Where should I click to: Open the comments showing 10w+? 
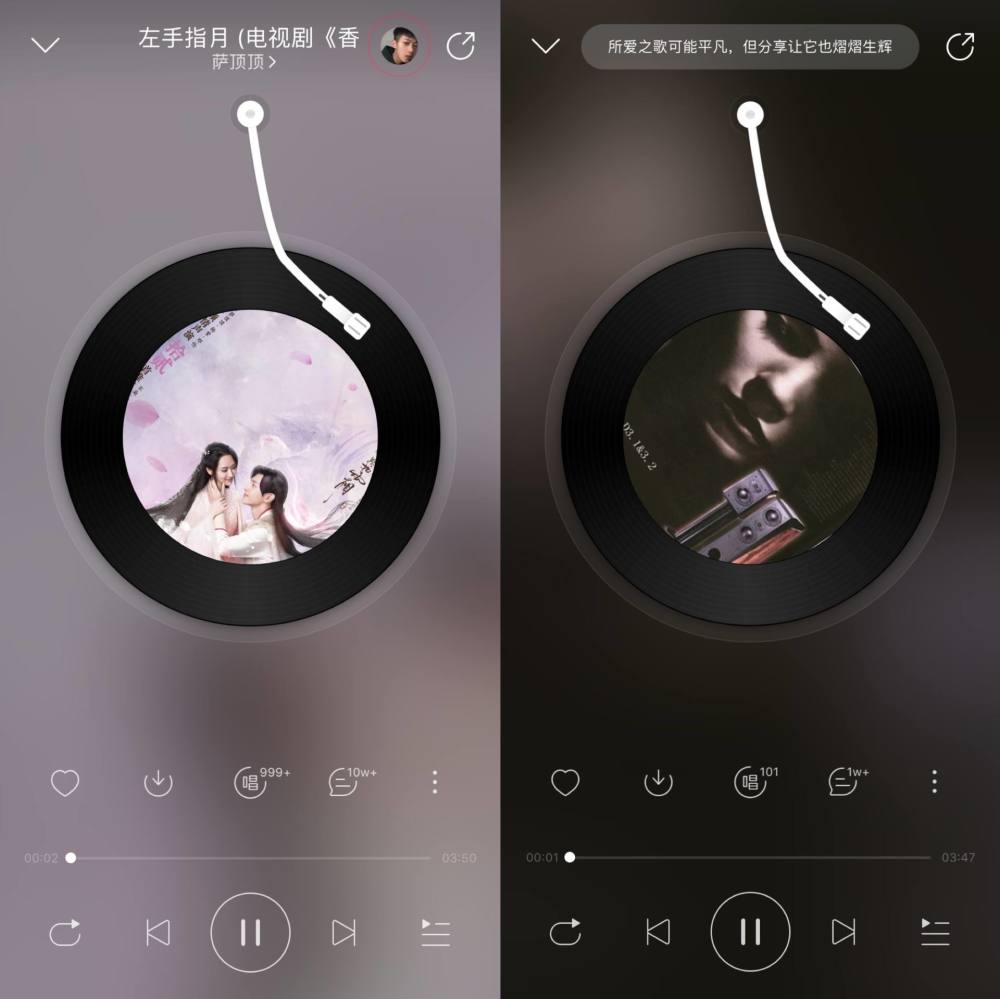344,782
